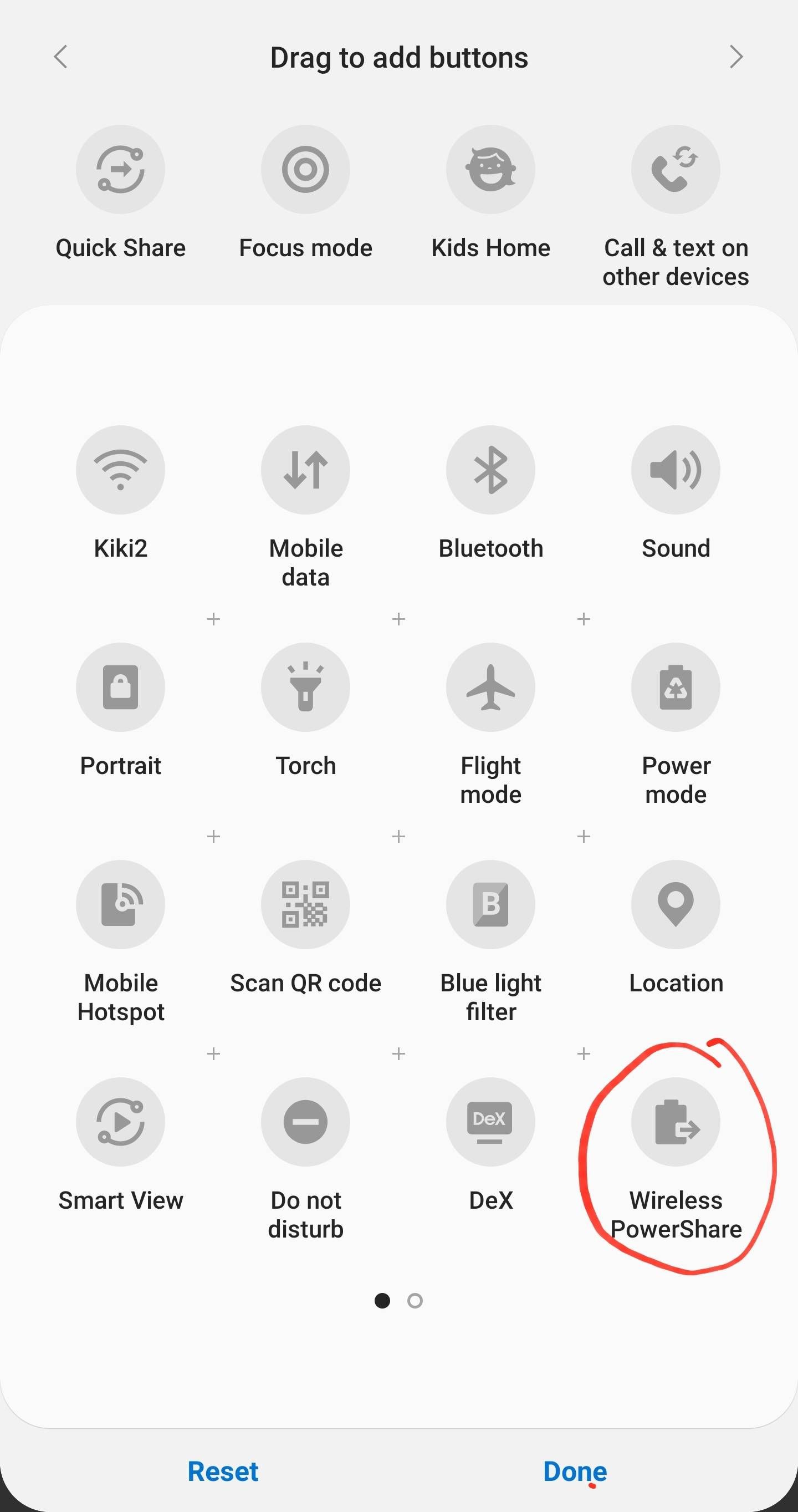Screen dimensions: 798x1512
Task: Tap the Mobile data button
Action: (305, 470)
